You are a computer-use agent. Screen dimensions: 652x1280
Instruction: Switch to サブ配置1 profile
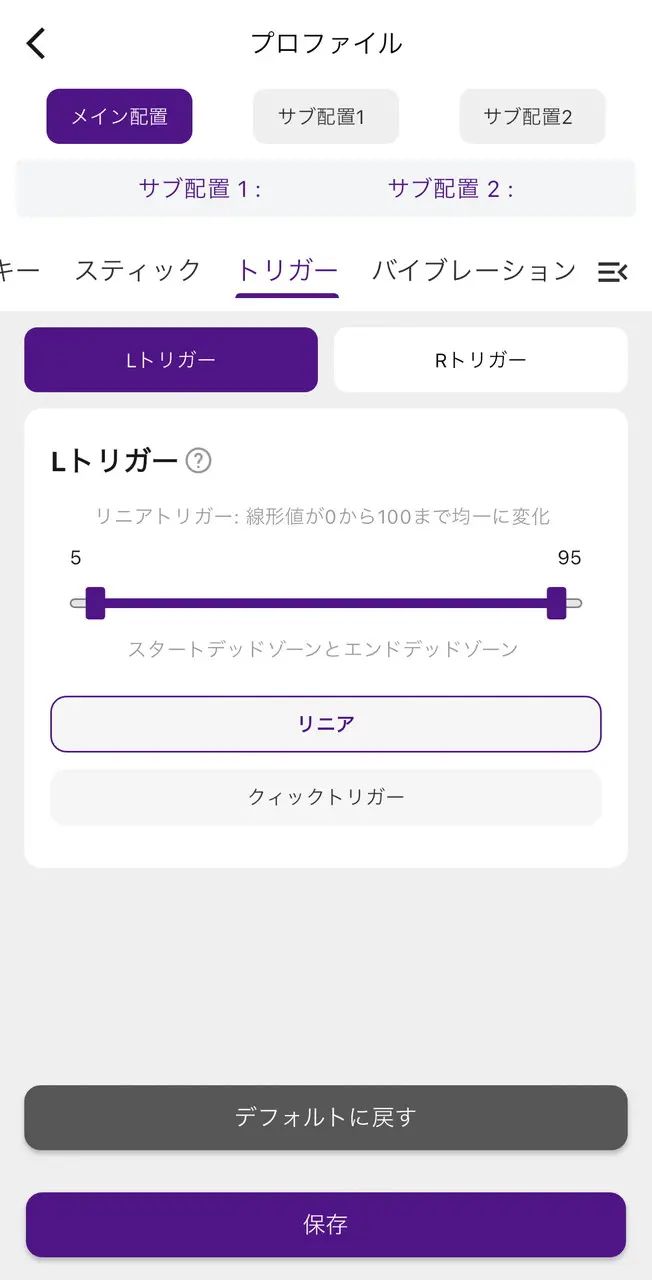pos(325,117)
